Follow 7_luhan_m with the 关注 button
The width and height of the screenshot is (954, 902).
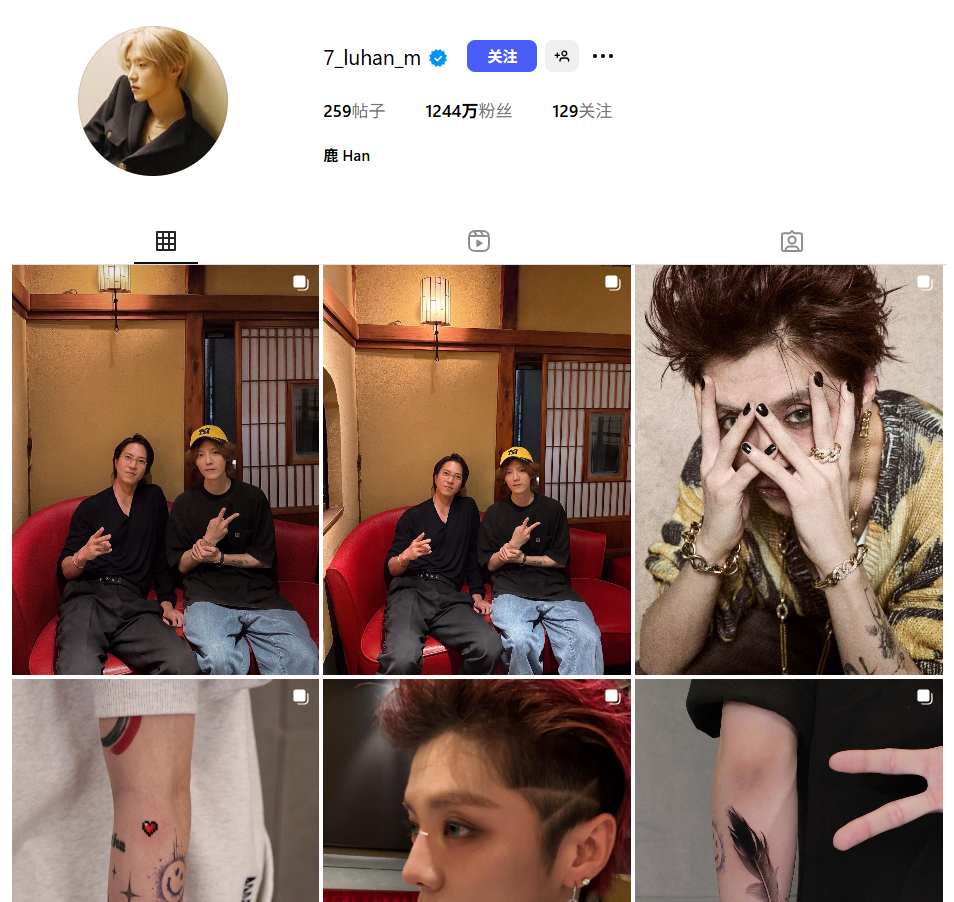coord(501,57)
